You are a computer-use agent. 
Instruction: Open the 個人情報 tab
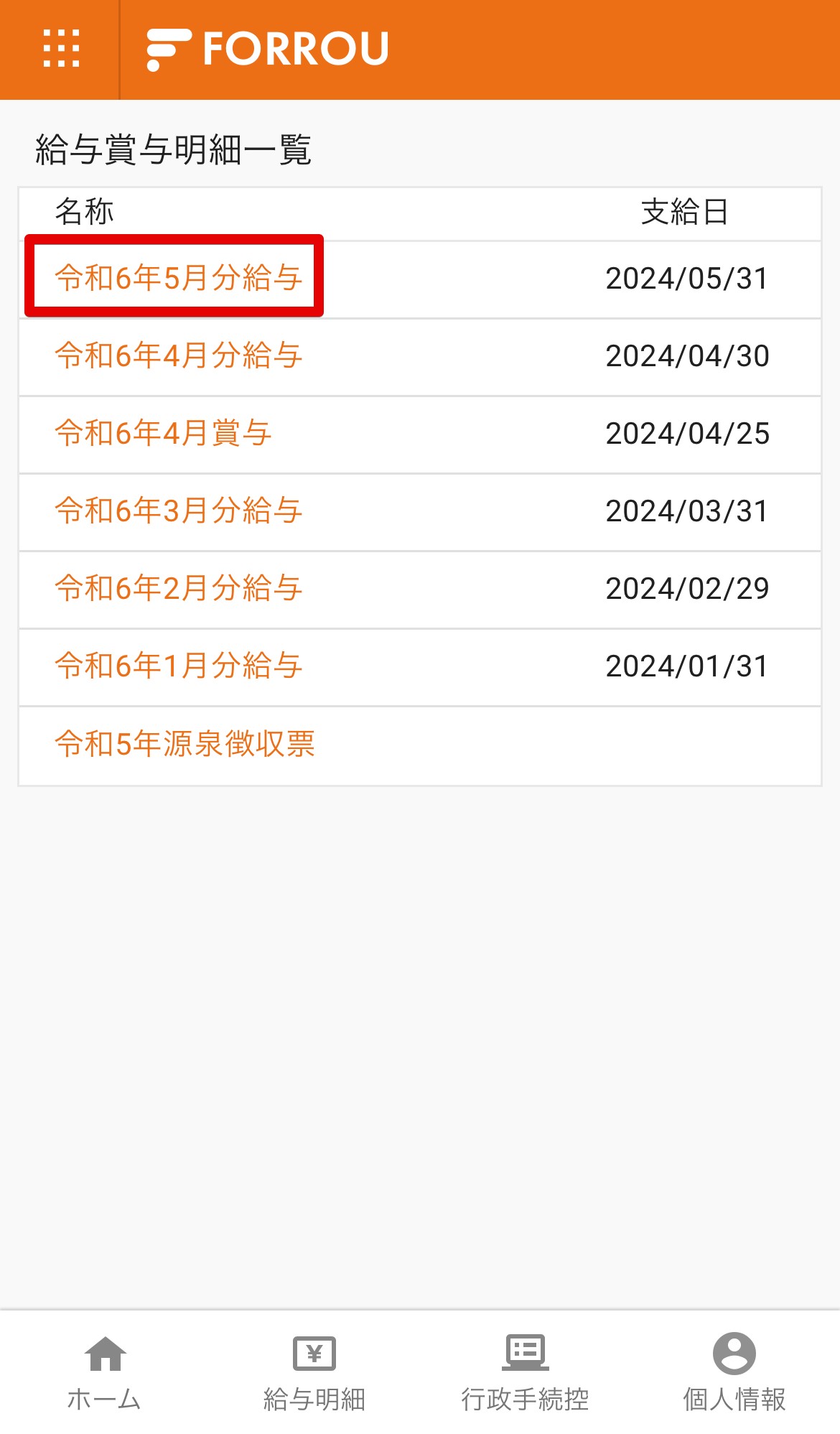click(x=734, y=1372)
